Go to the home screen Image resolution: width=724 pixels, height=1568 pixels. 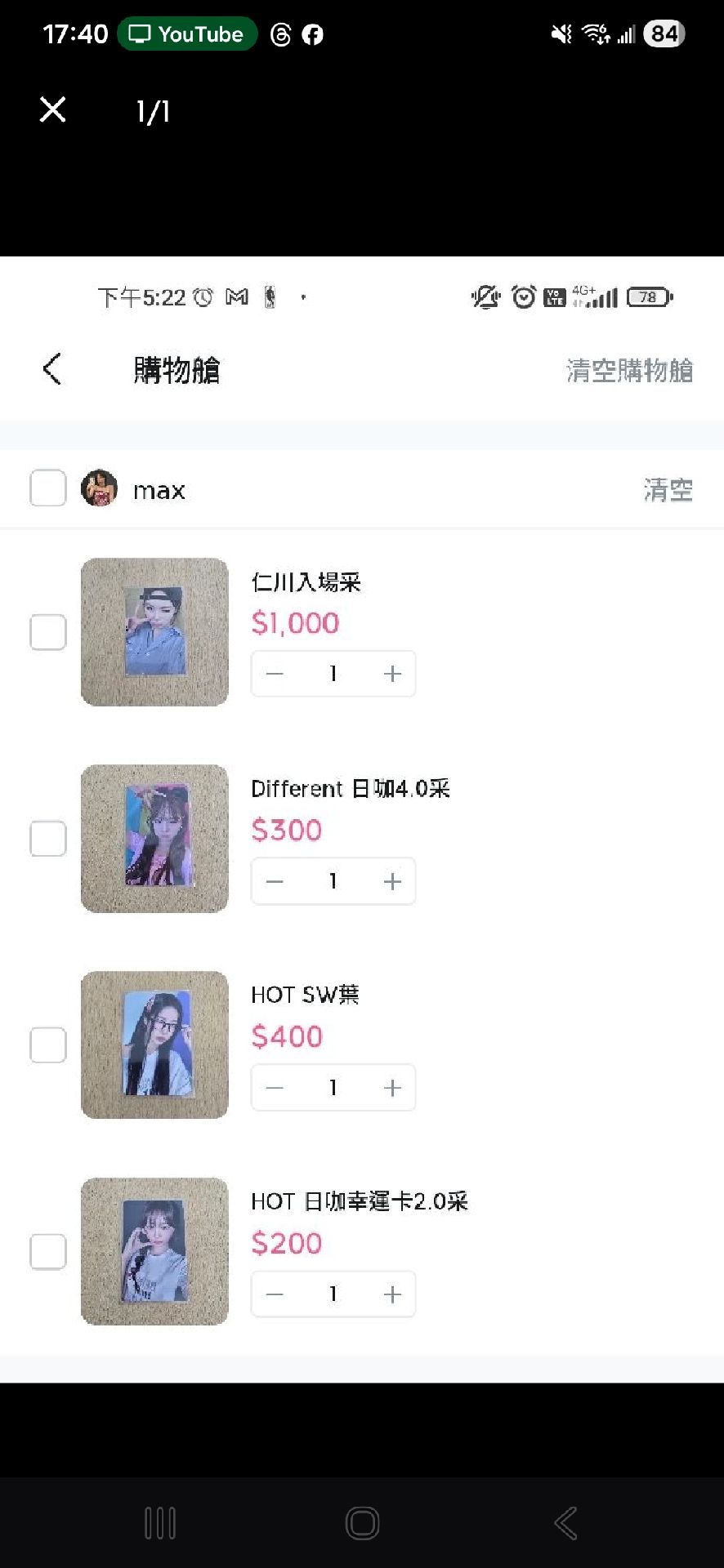point(362,1523)
